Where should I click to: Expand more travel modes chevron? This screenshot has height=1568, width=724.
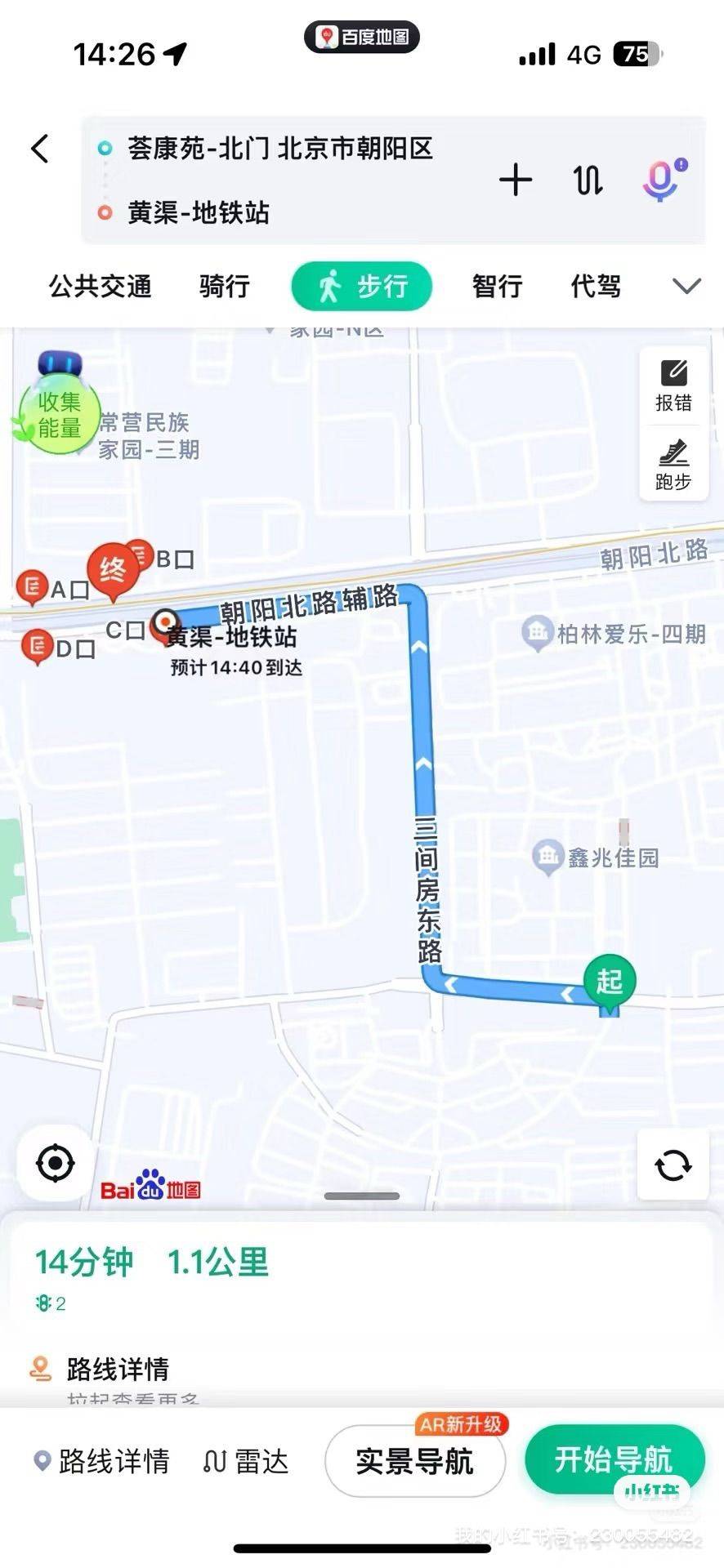point(686,286)
